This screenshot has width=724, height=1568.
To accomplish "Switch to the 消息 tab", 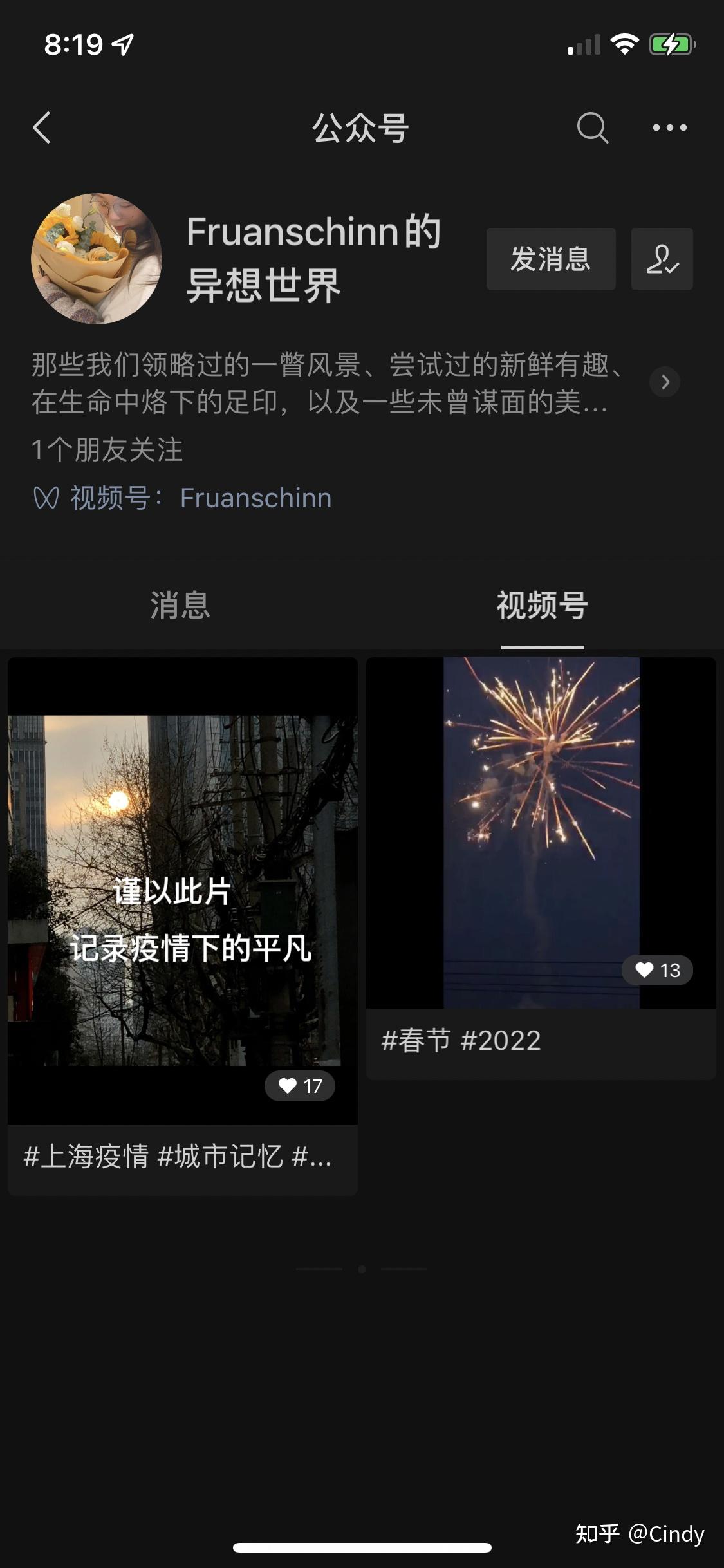I will click(180, 605).
